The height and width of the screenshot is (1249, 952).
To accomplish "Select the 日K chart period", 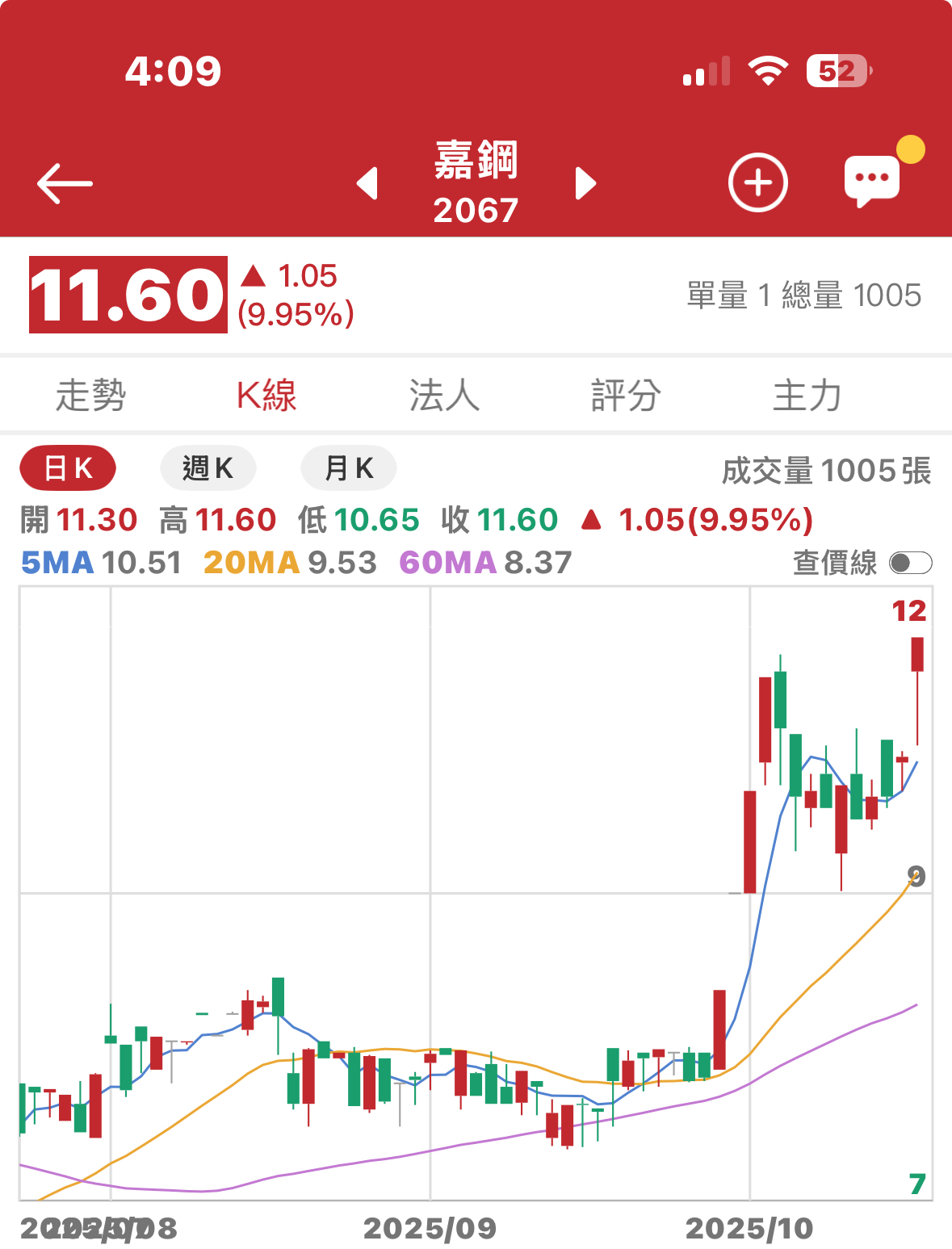I will (68, 468).
